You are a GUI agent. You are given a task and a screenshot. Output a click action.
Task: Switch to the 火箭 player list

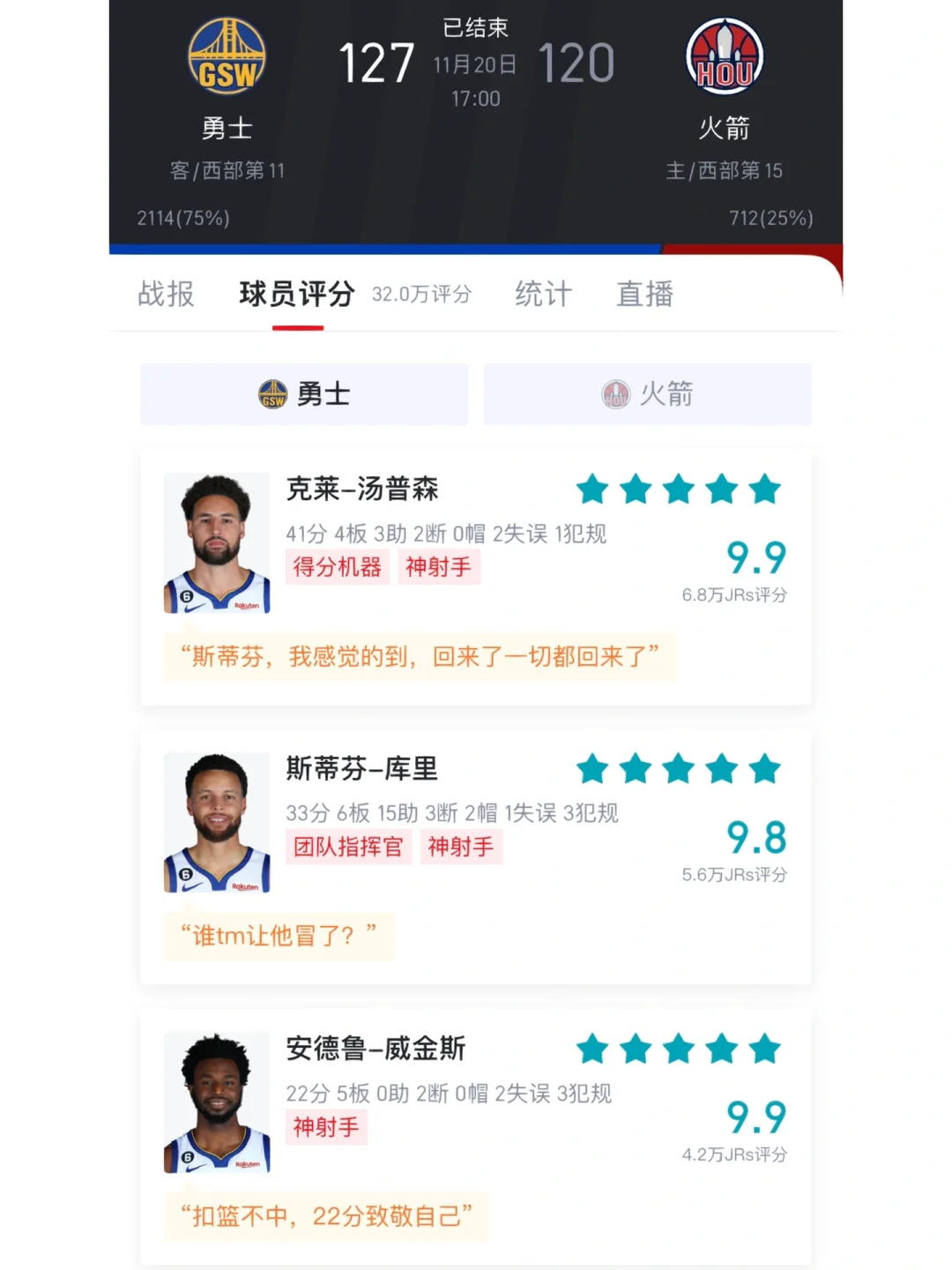coord(648,394)
